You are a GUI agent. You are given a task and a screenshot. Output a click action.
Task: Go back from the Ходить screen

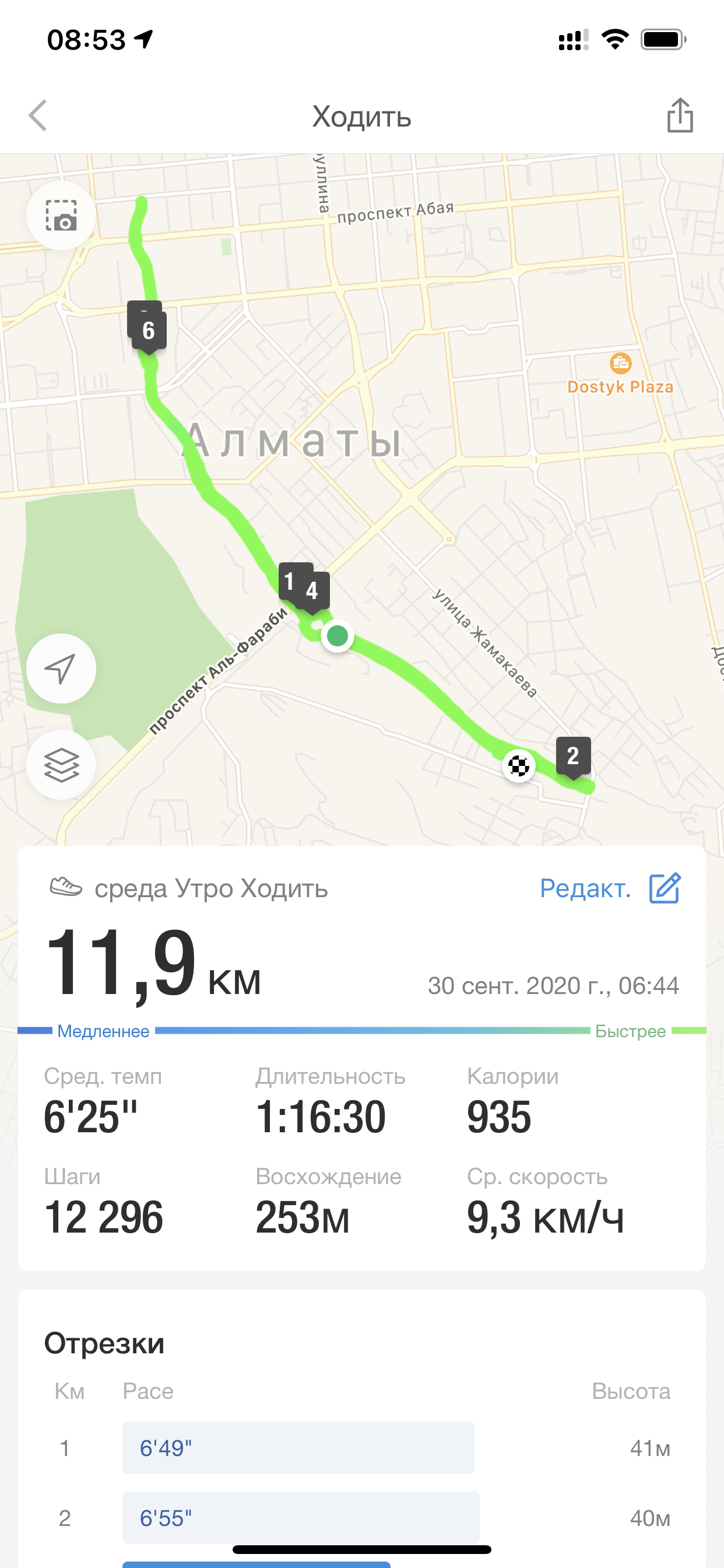click(x=38, y=116)
